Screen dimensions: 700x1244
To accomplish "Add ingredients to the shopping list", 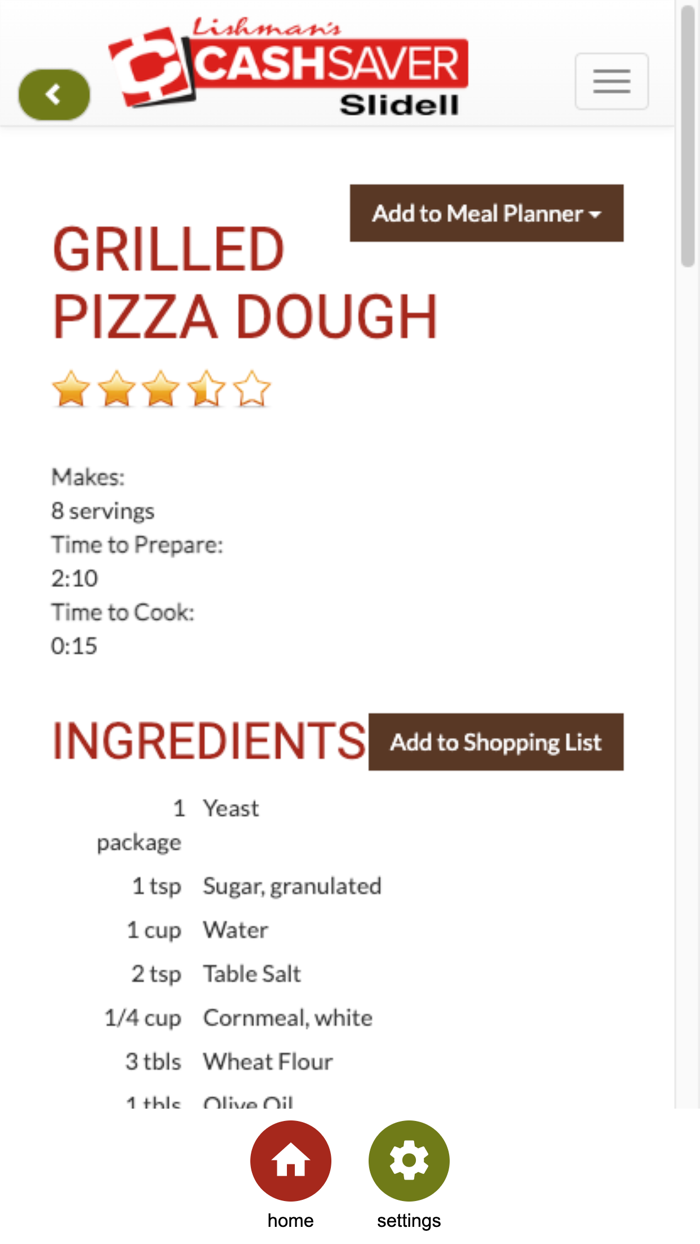I will click(x=496, y=742).
